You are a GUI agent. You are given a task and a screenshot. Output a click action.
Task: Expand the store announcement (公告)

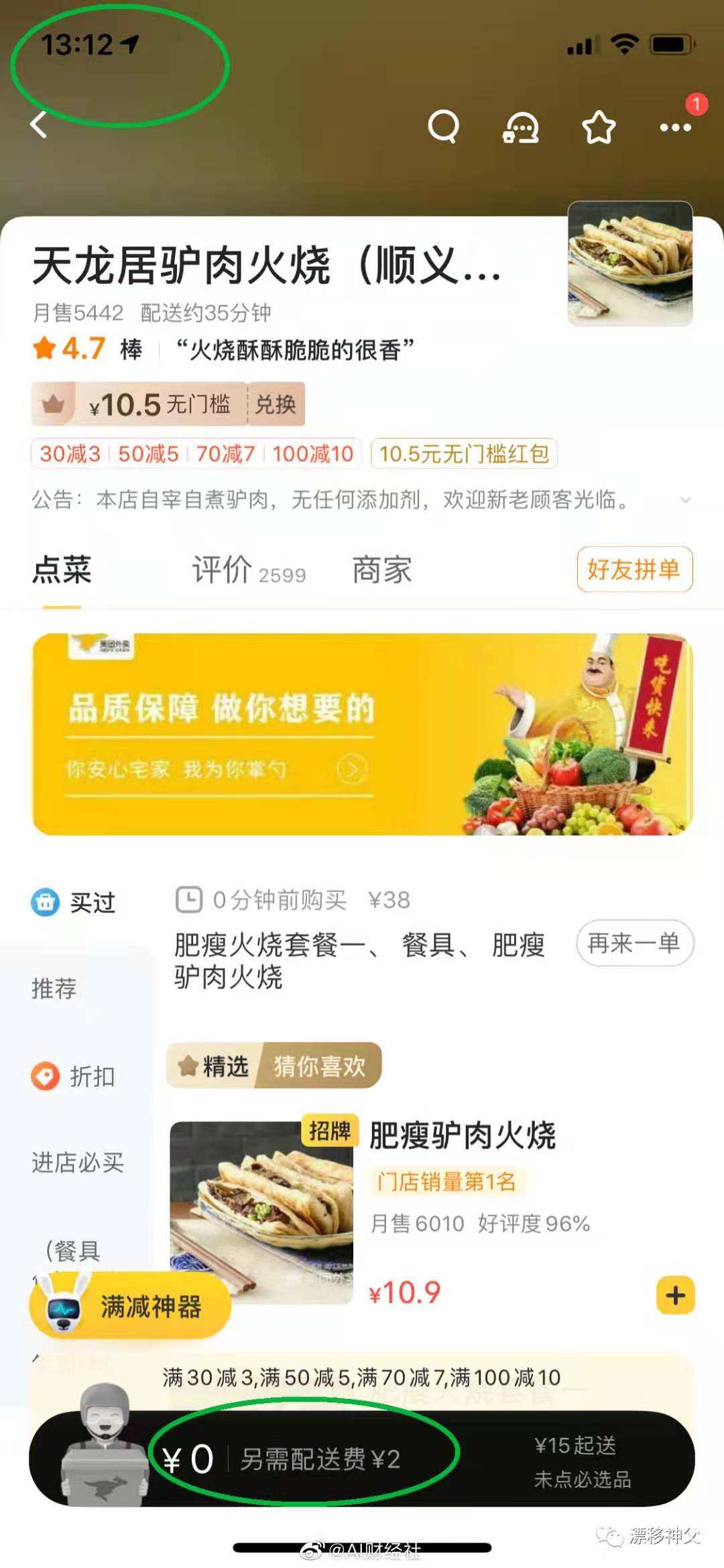click(684, 500)
